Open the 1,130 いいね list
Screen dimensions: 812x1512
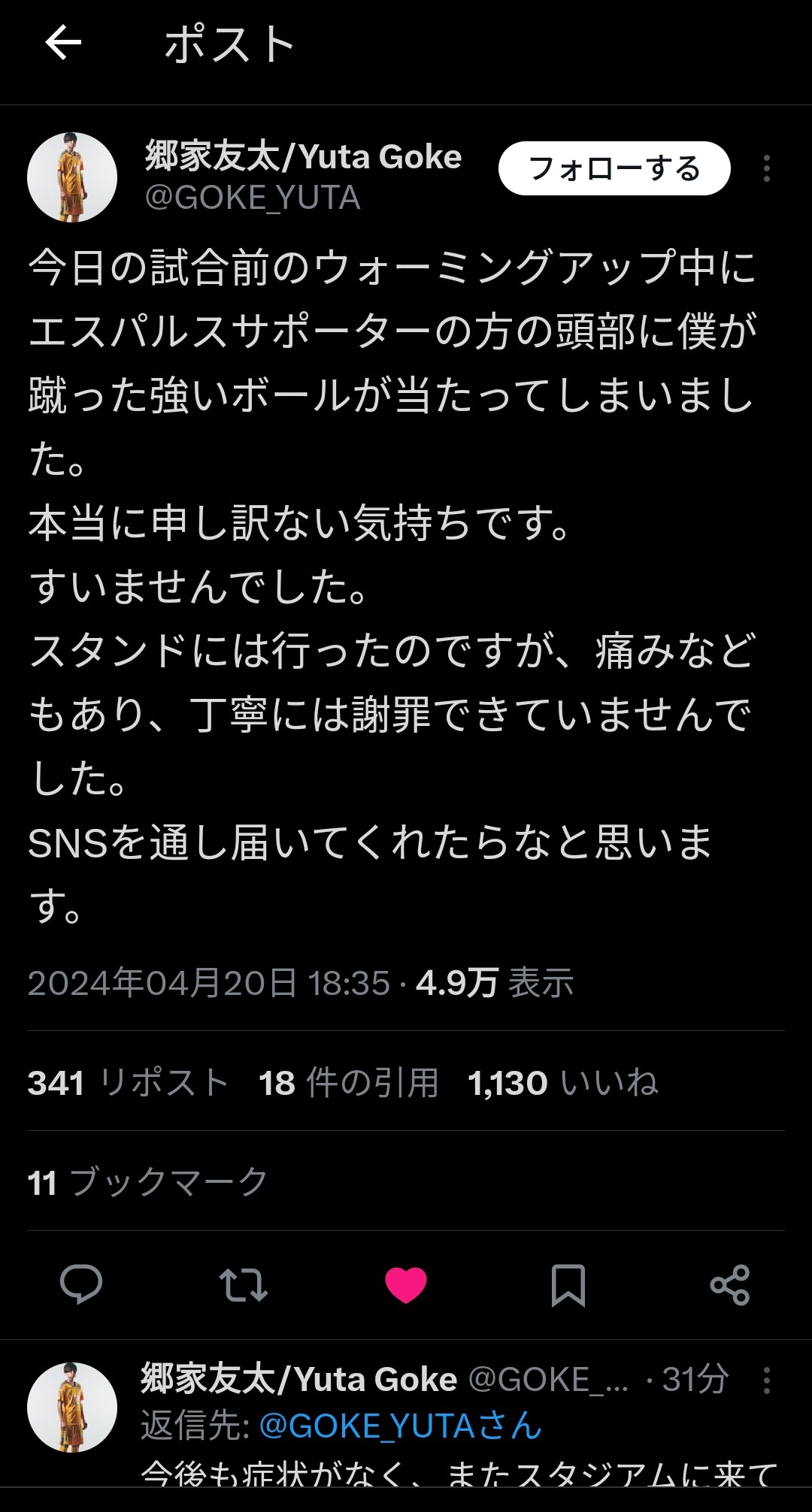coord(562,1083)
